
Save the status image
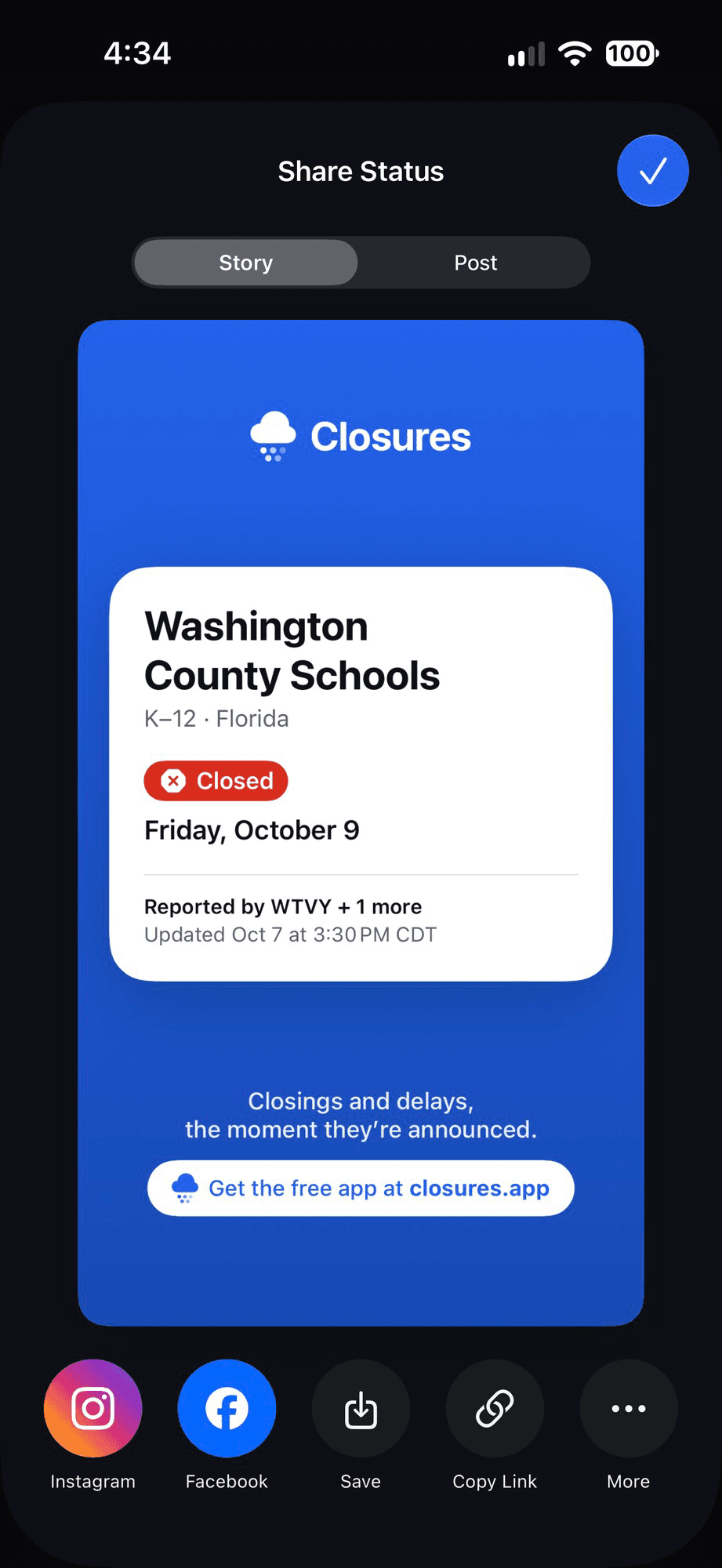click(x=361, y=1408)
